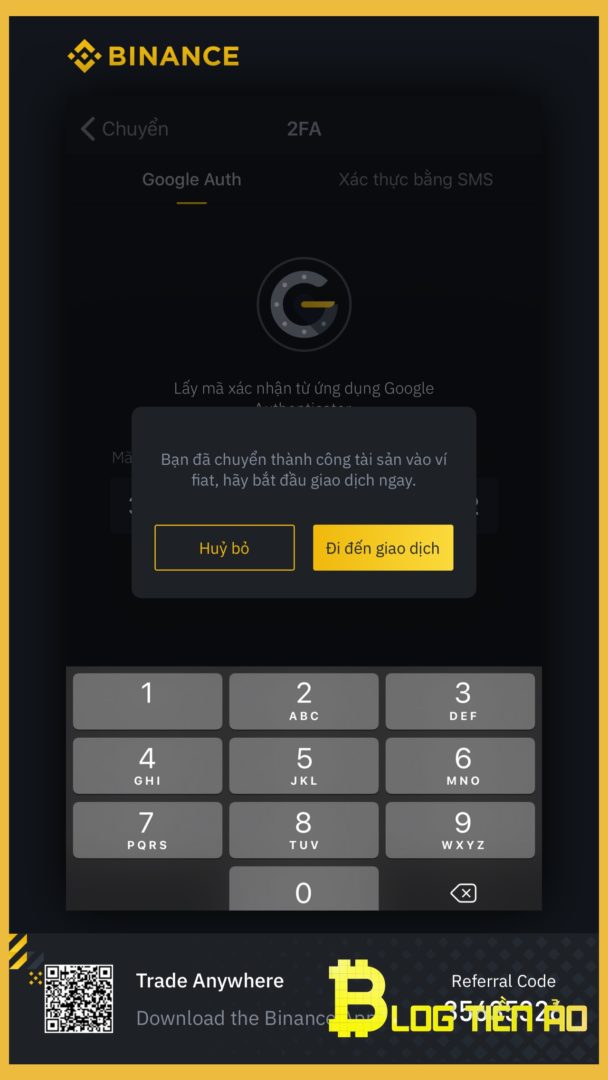Tap the Huỷ bỏ cancel button
This screenshot has width=608, height=1080.
tap(224, 548)
